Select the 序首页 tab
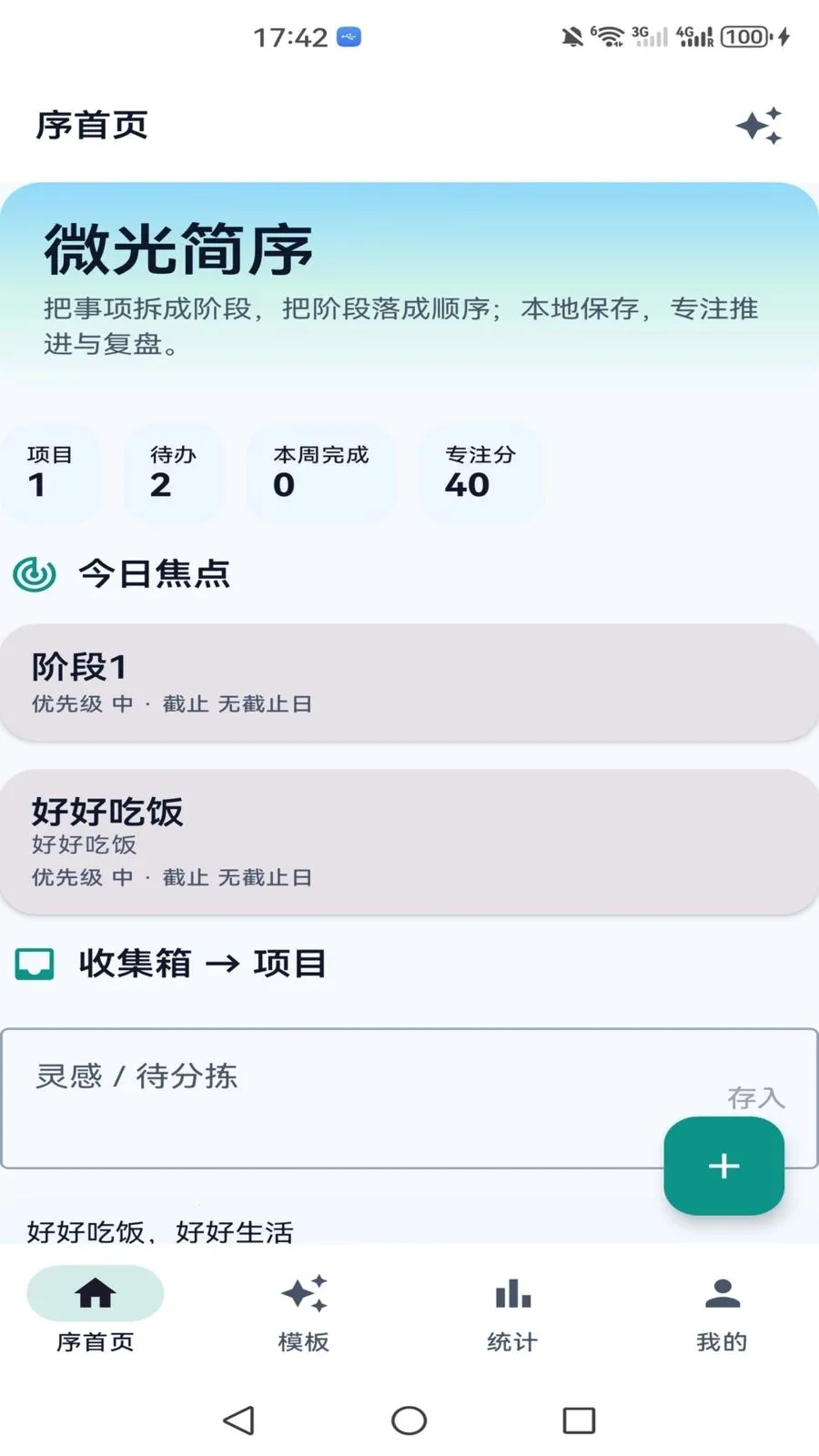819x1456 pixels. click(96, 1310)
